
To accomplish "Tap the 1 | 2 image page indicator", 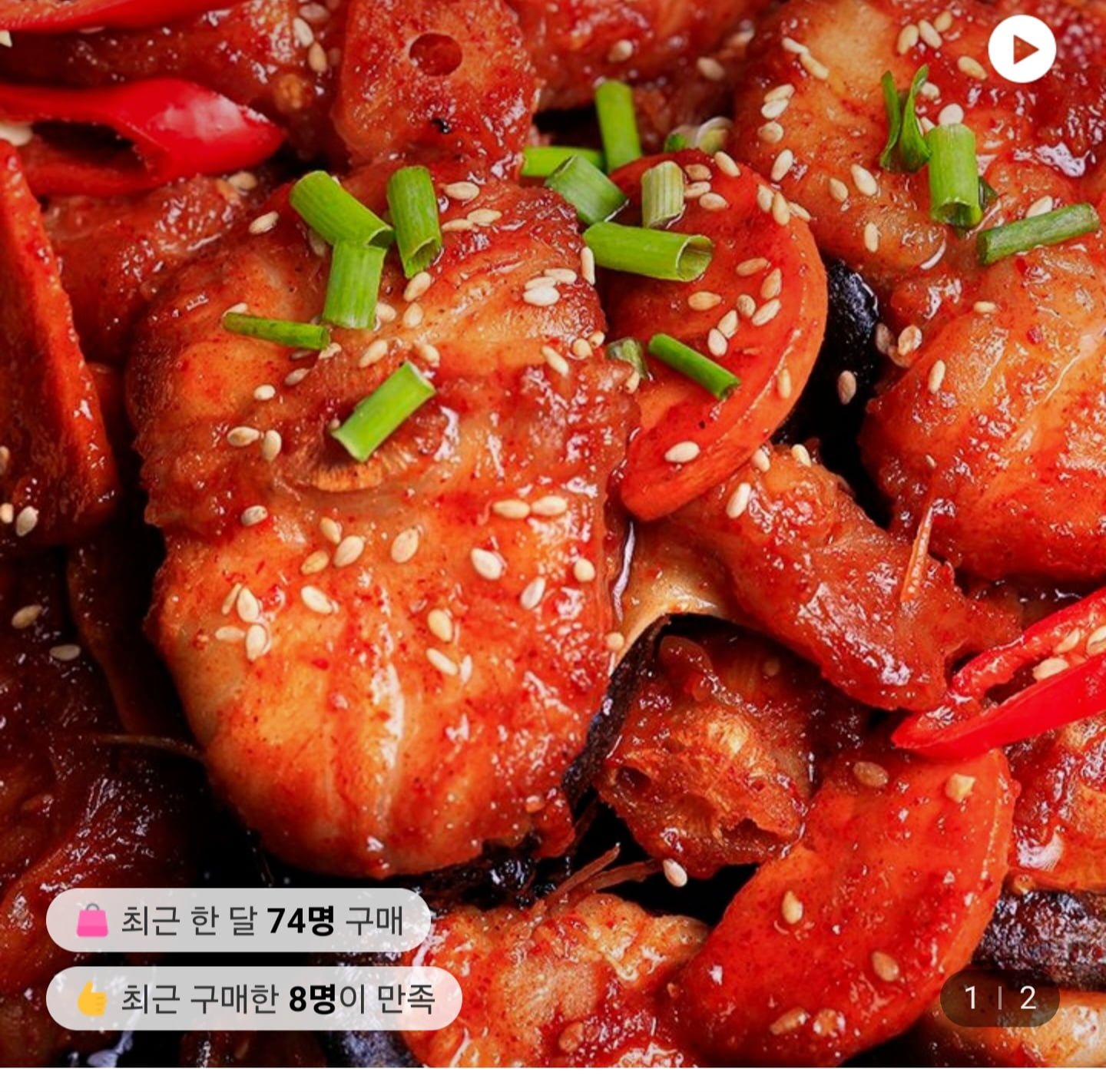I will point(999,998).
